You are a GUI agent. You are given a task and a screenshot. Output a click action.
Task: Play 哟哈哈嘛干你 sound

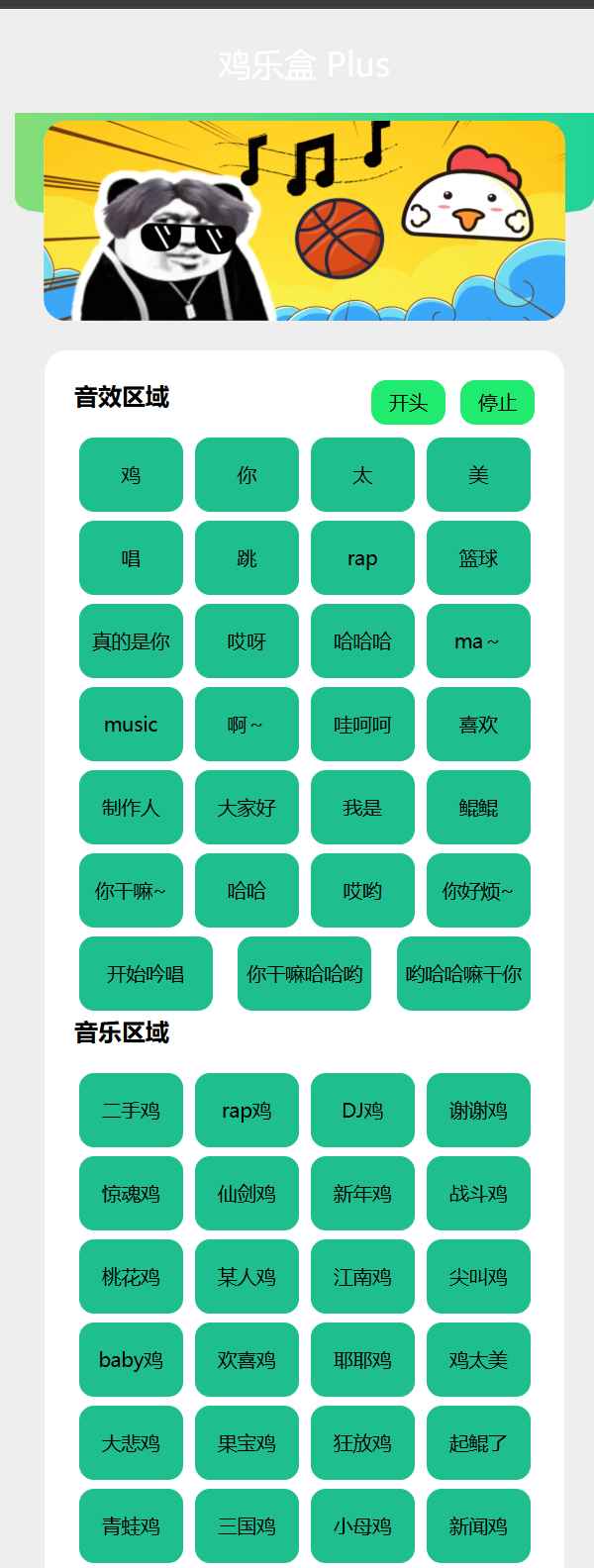[x=463, y=974]
